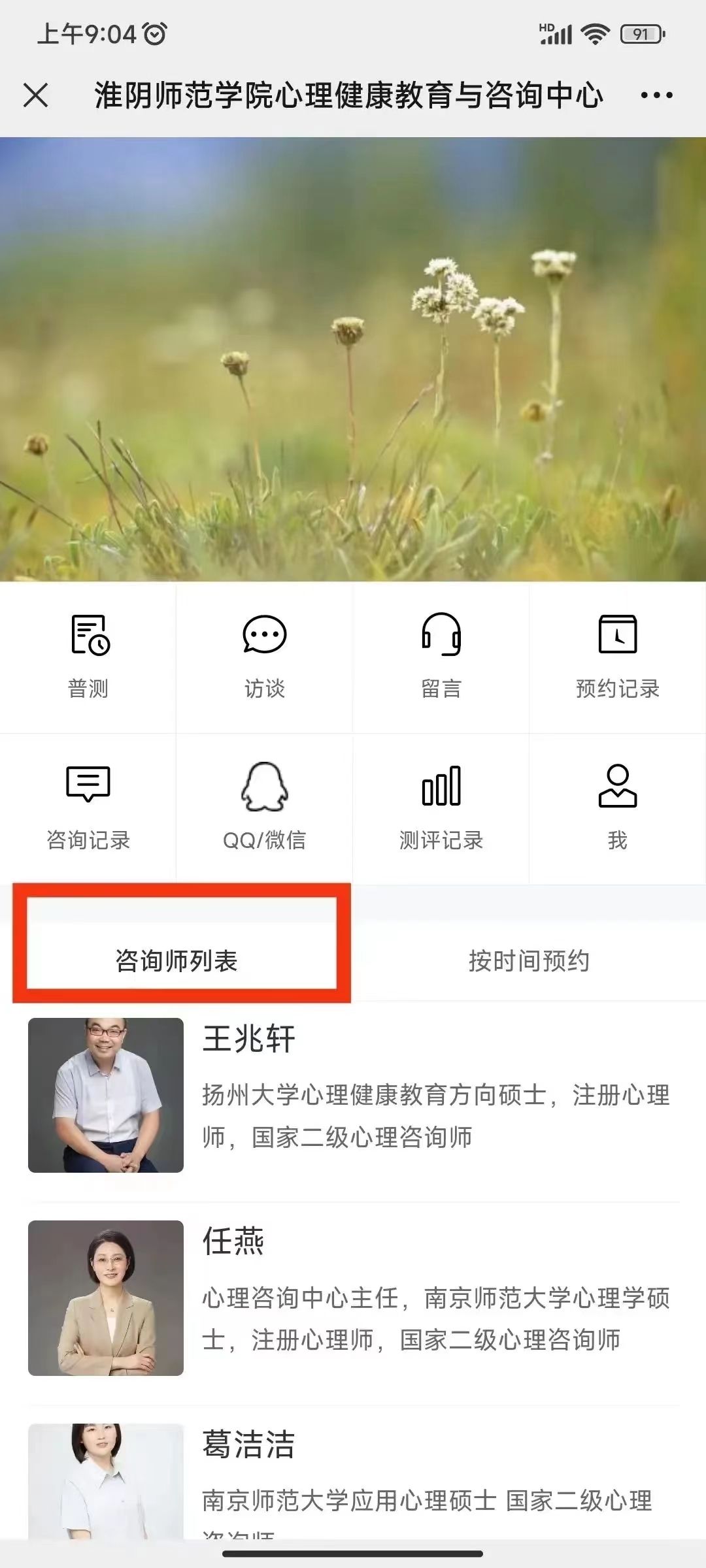Leave a message via 留言
This screenshot has height=1568, width=706.
(x=441, y=656)
